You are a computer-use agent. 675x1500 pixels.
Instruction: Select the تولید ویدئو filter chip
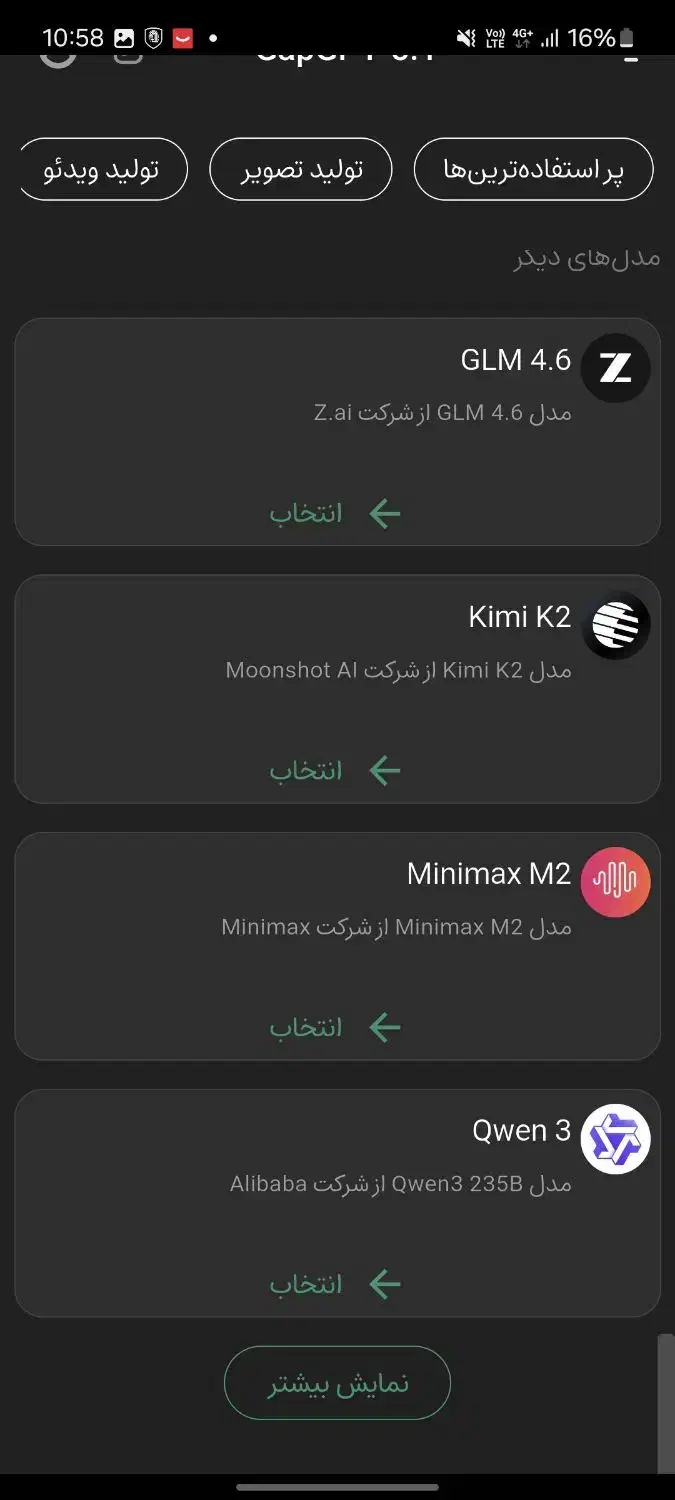point(103,170)
